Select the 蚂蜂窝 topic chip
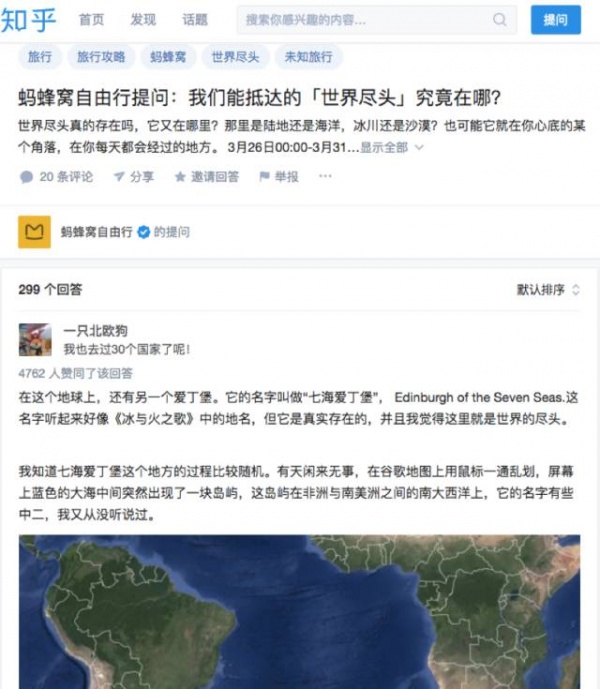 pos(168,58)
